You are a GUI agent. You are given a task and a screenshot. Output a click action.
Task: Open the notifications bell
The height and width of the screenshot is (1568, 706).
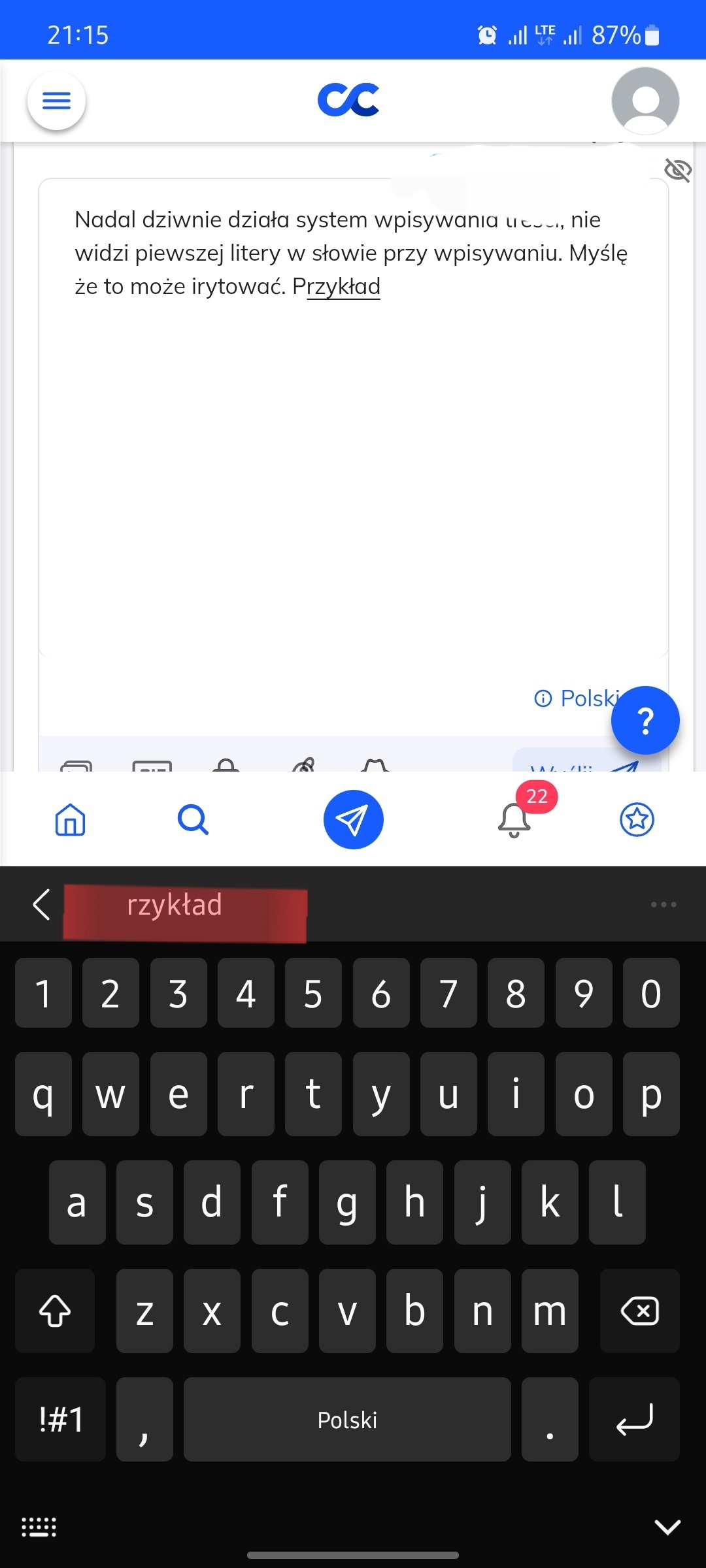click(514, 819)
